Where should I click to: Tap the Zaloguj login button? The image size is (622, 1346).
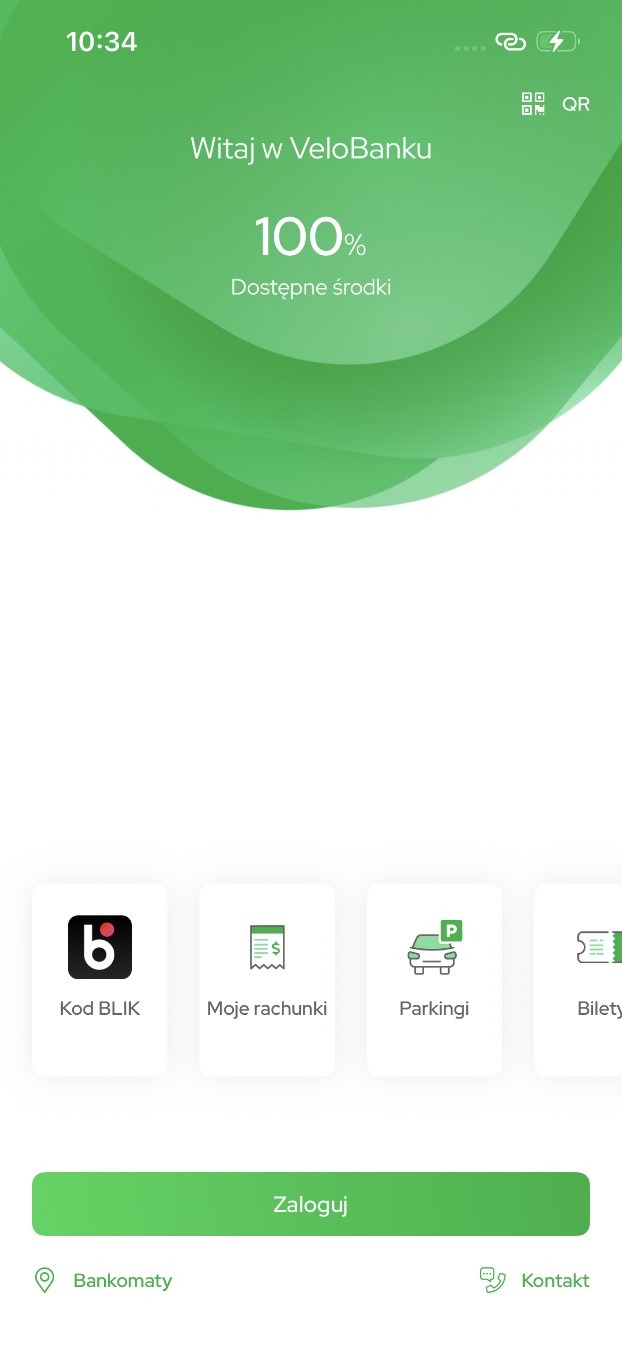(311, 1204)
